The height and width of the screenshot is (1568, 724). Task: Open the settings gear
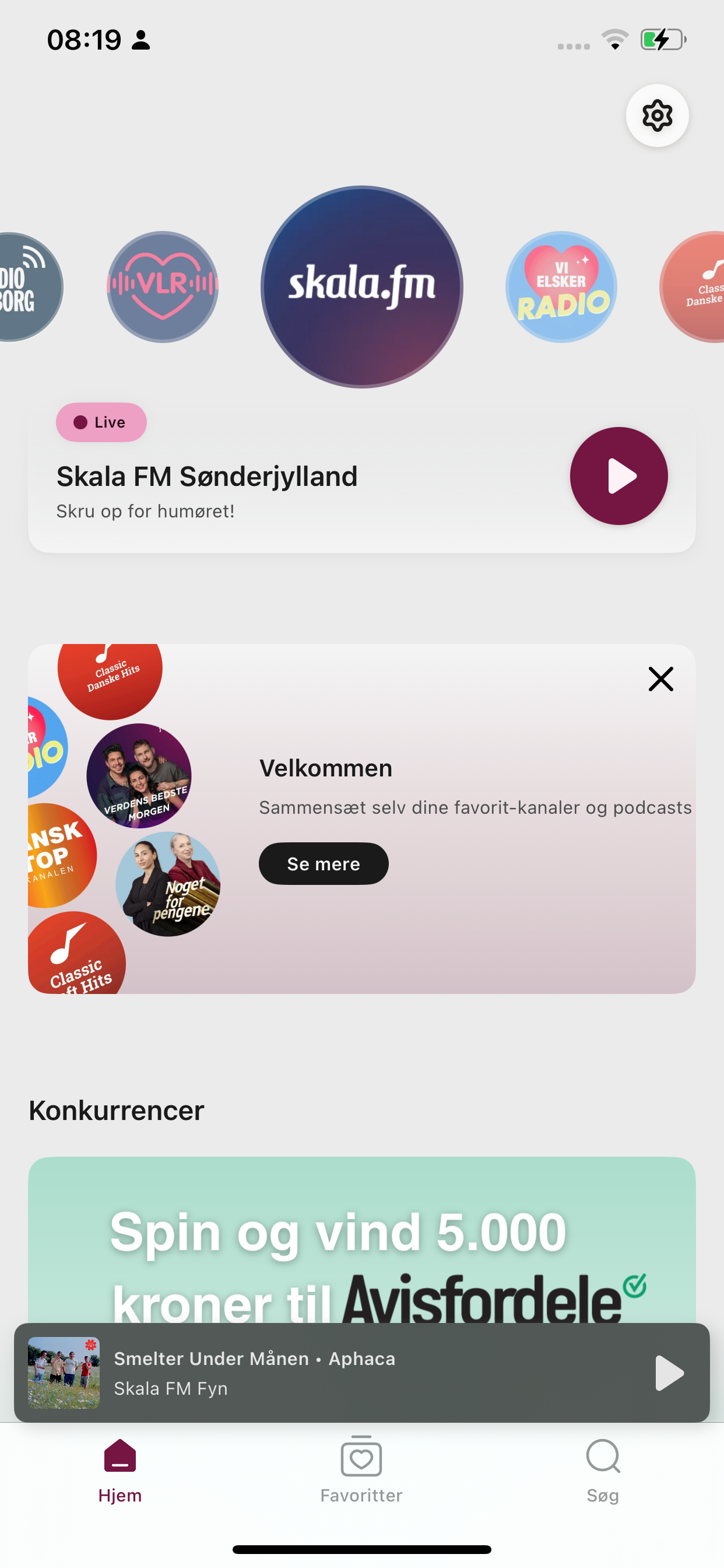pos(657,116)
